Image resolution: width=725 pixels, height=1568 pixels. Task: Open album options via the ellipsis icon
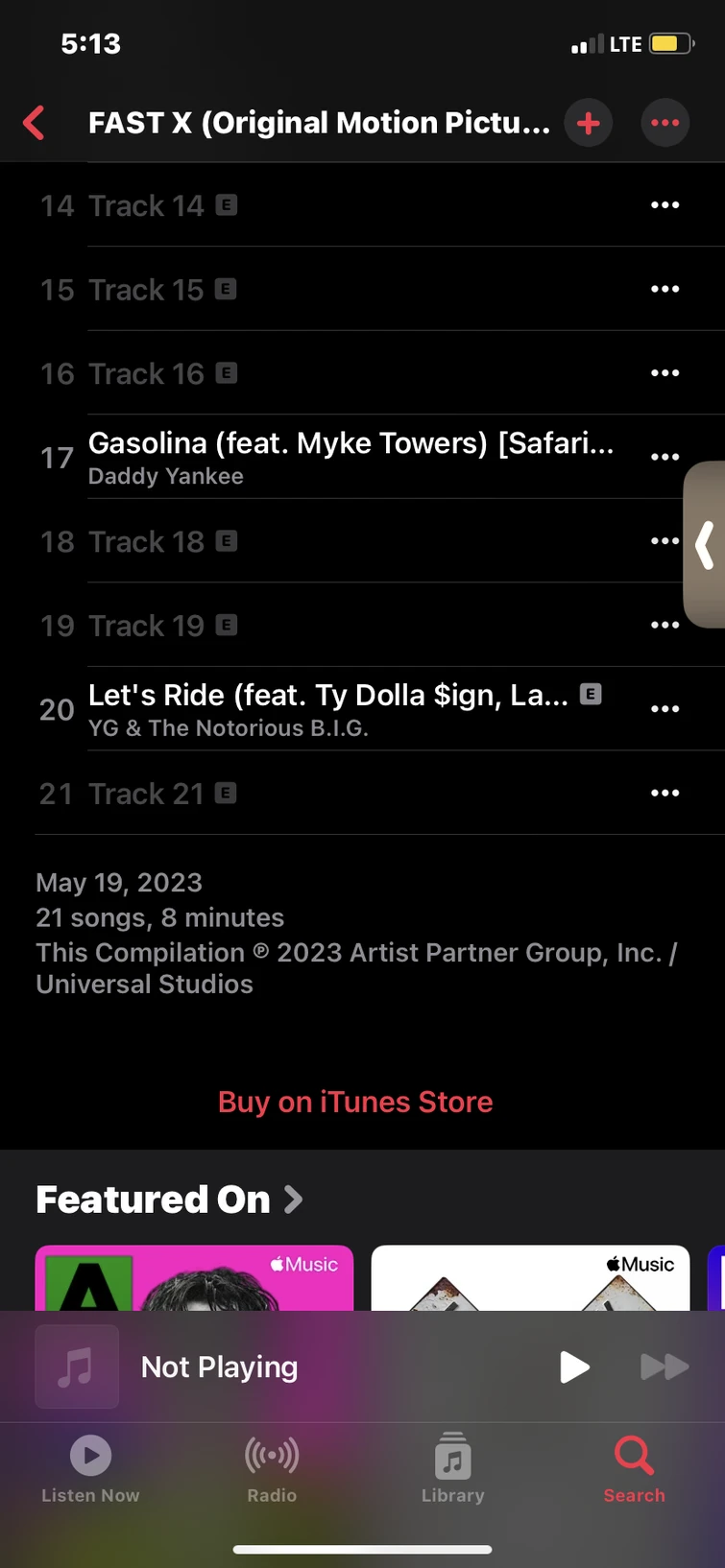pos(665,122)
